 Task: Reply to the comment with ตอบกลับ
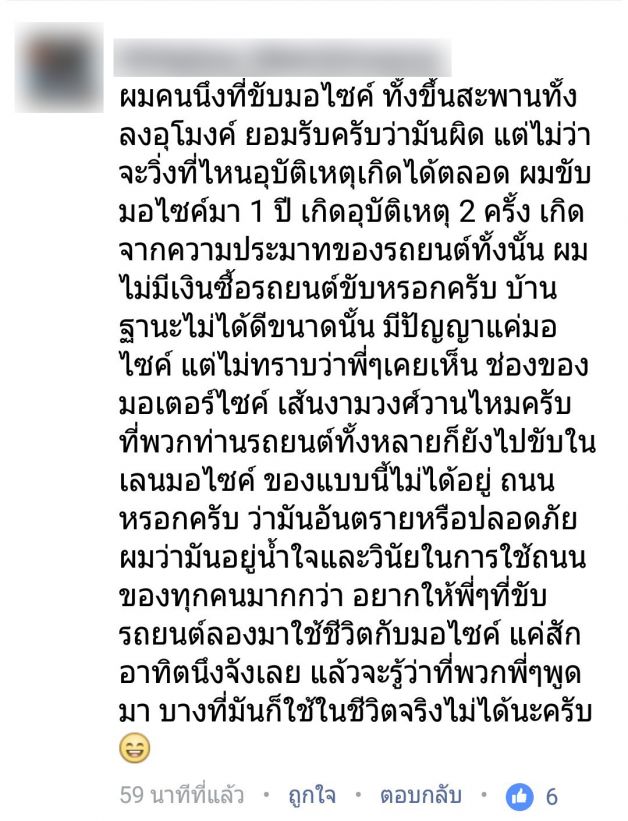pos(420,796)
